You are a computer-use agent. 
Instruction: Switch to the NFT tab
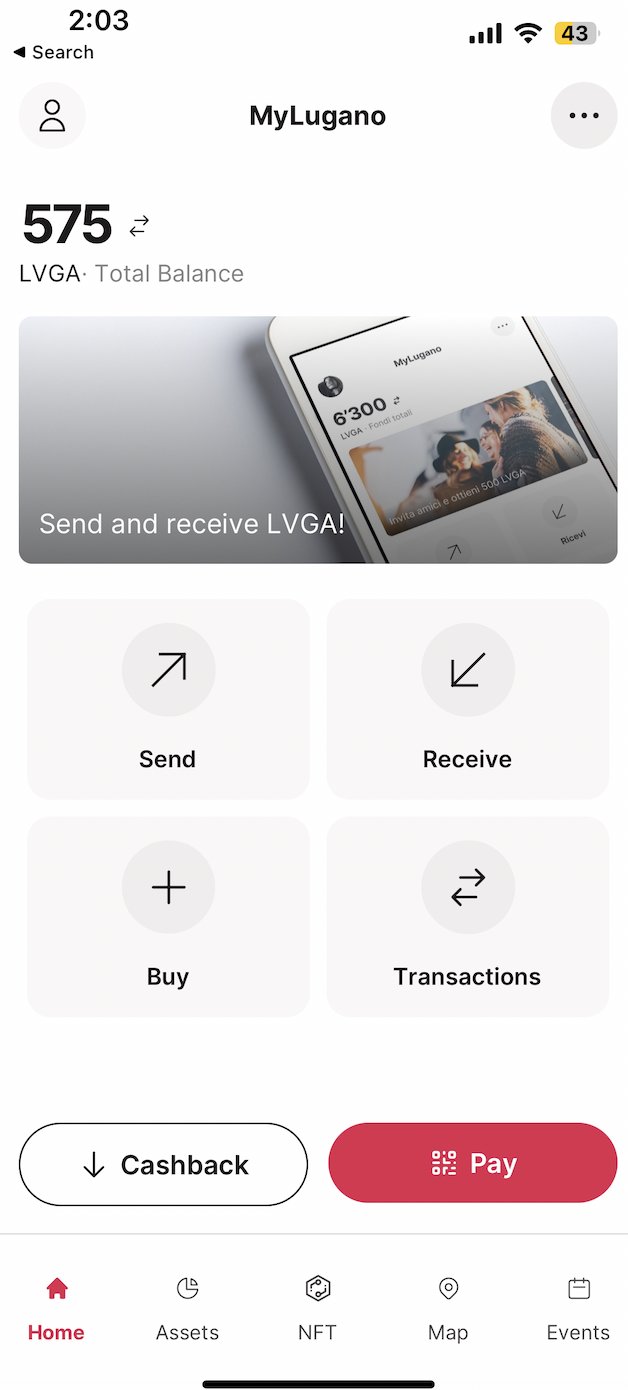coord(317,1308)
